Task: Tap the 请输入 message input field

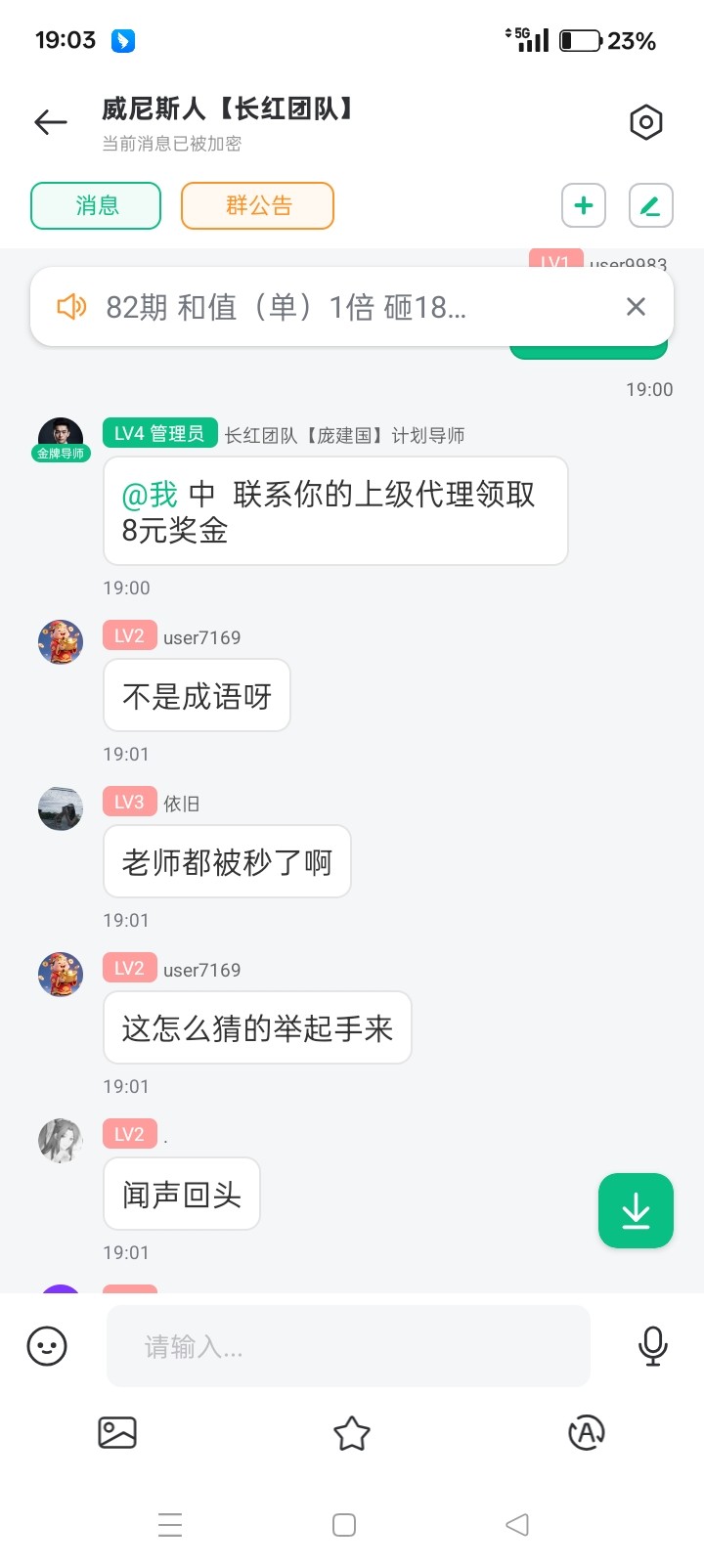Action: point(347,1346)
